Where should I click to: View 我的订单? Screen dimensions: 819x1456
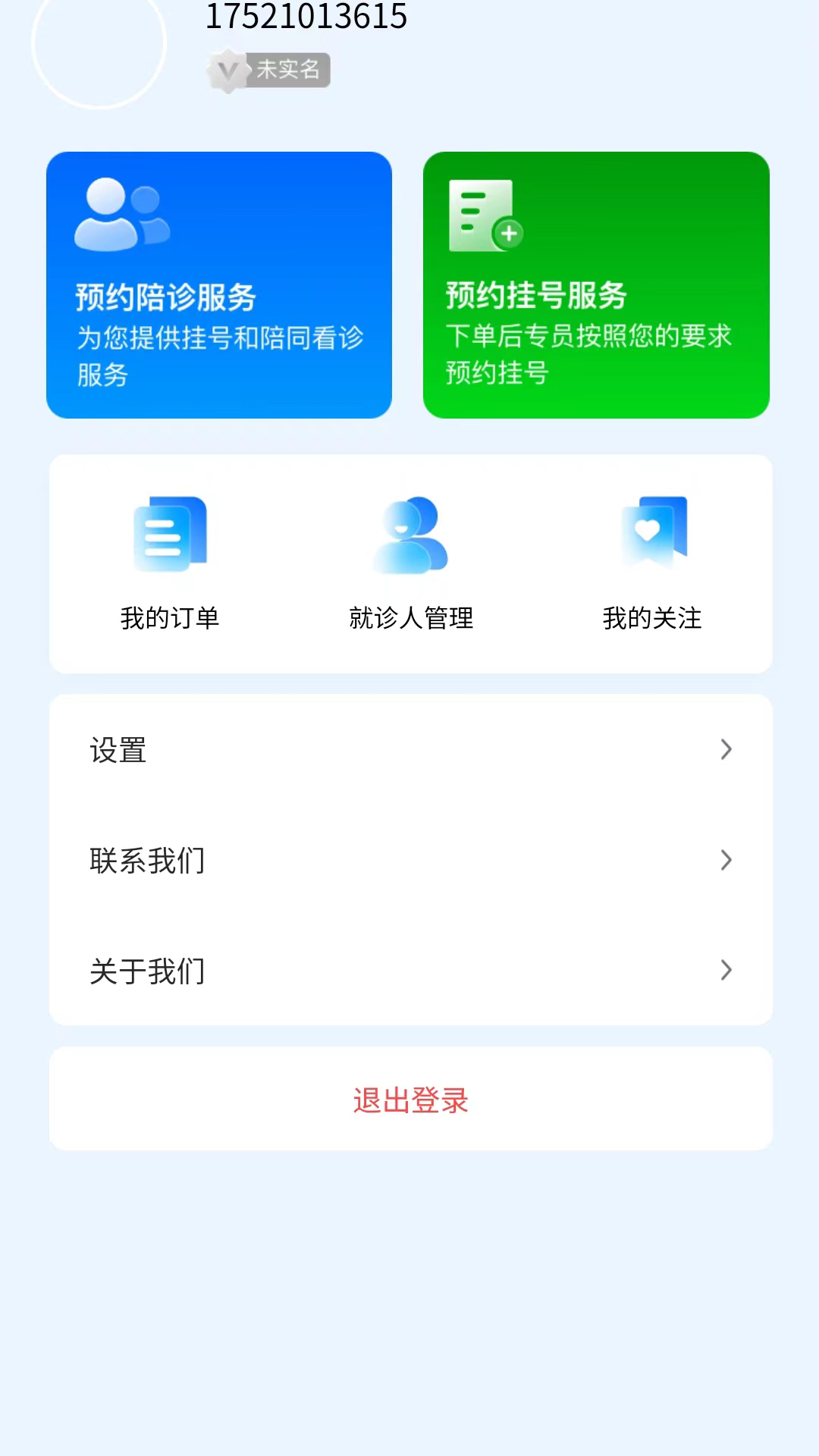[170, 563]
